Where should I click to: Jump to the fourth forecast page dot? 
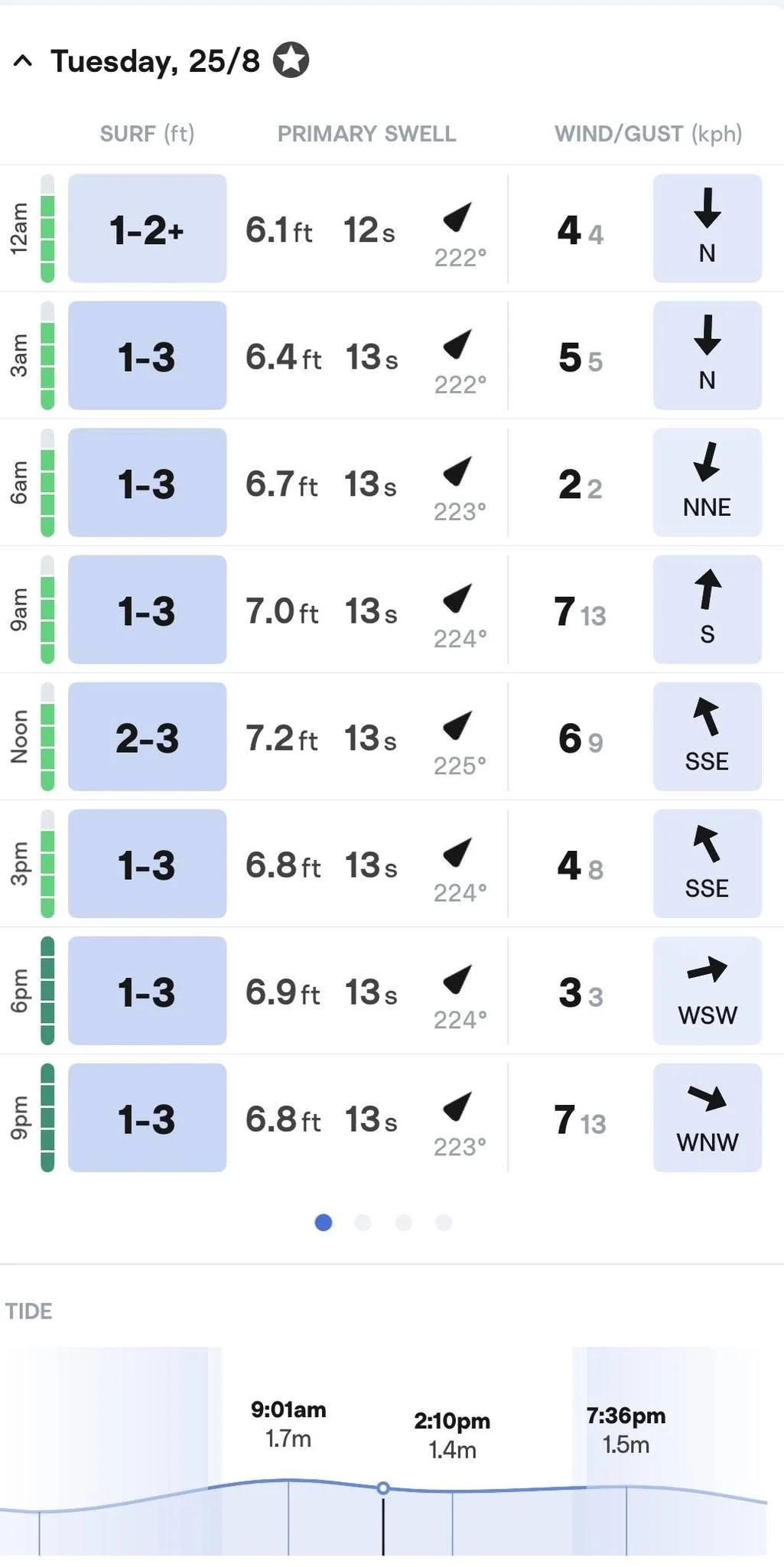[444, 1222]
